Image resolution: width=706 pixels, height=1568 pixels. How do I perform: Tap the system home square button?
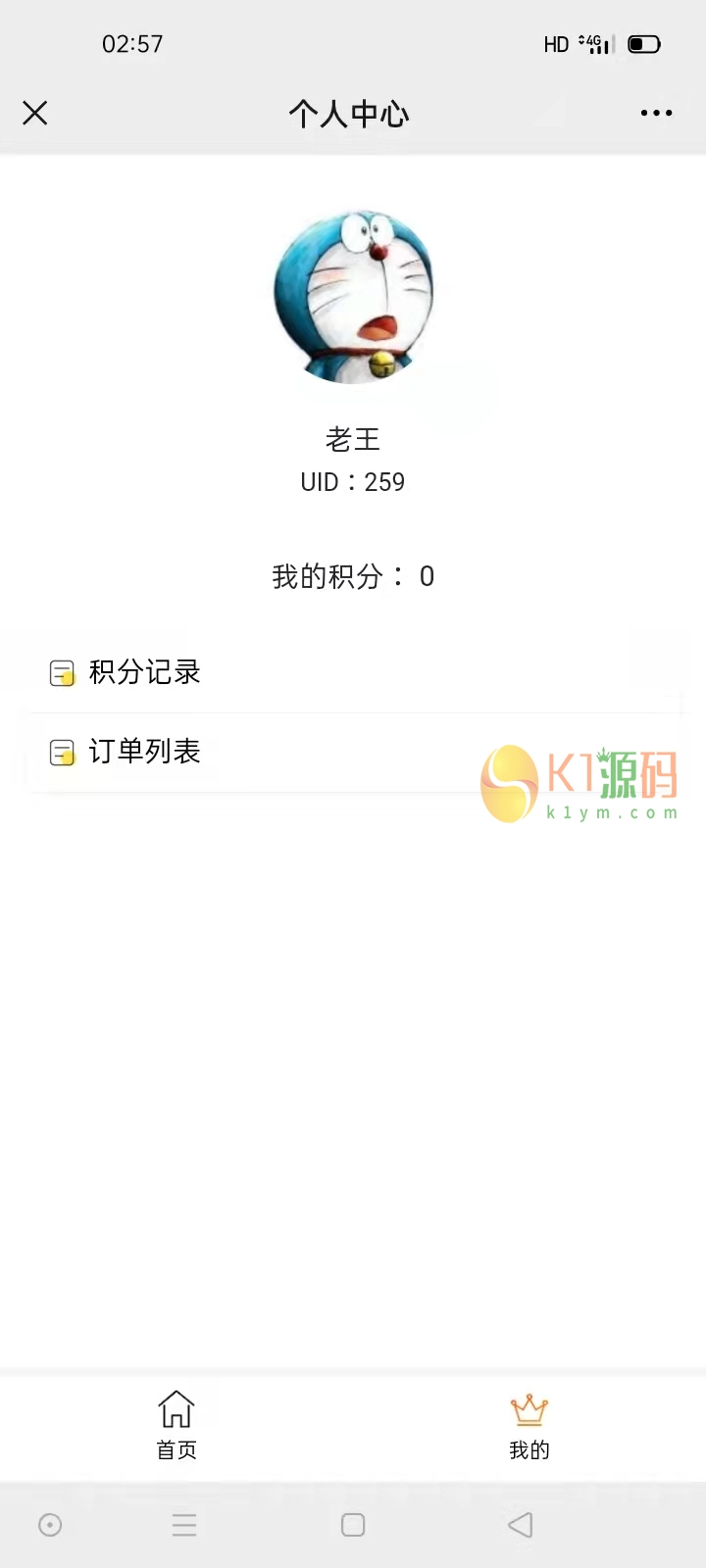353,1525
